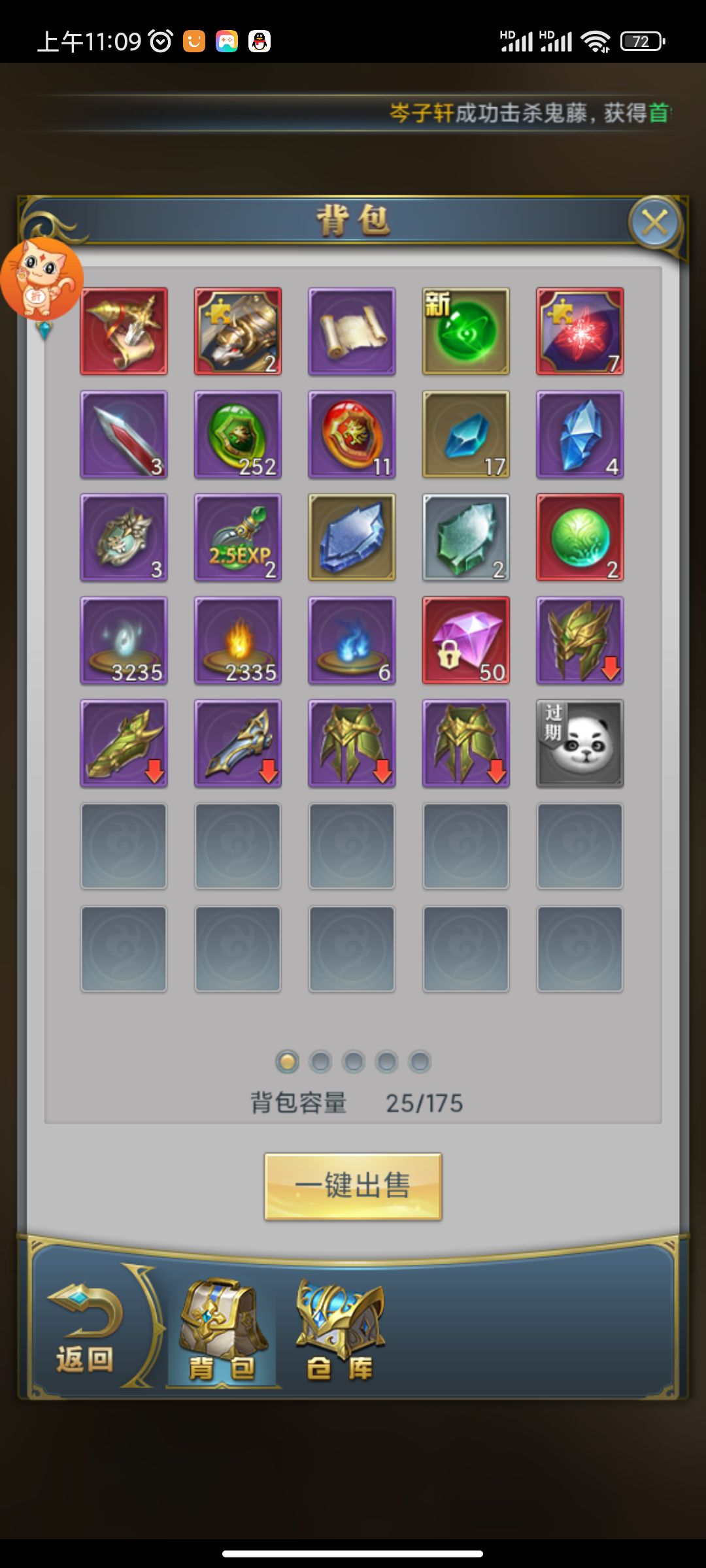Close the 背包 window
Image resolution: width=706 pixels, height=1568 pixels.
[x=654, y=223]
